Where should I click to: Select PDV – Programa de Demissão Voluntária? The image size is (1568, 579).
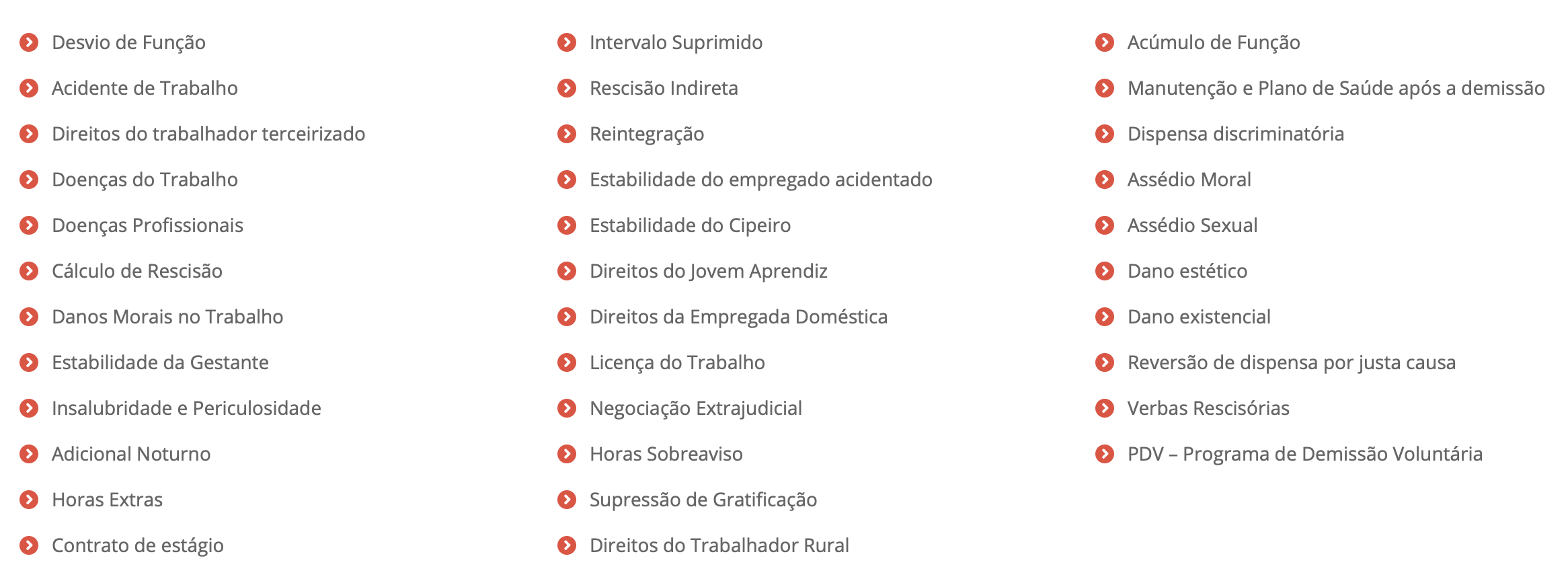click(1304, 454)
